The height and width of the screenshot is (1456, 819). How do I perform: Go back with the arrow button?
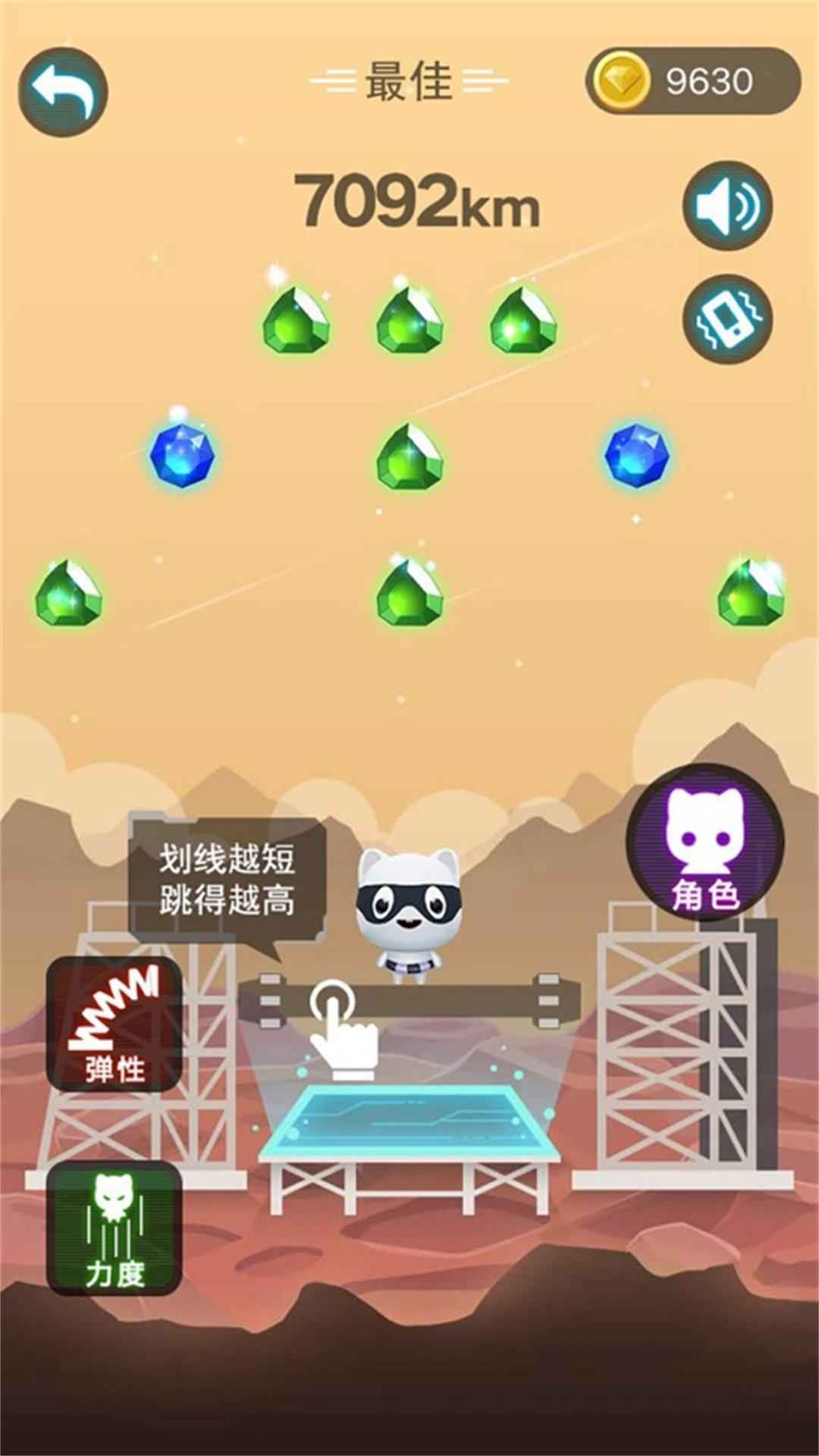[x=63, y=91]
